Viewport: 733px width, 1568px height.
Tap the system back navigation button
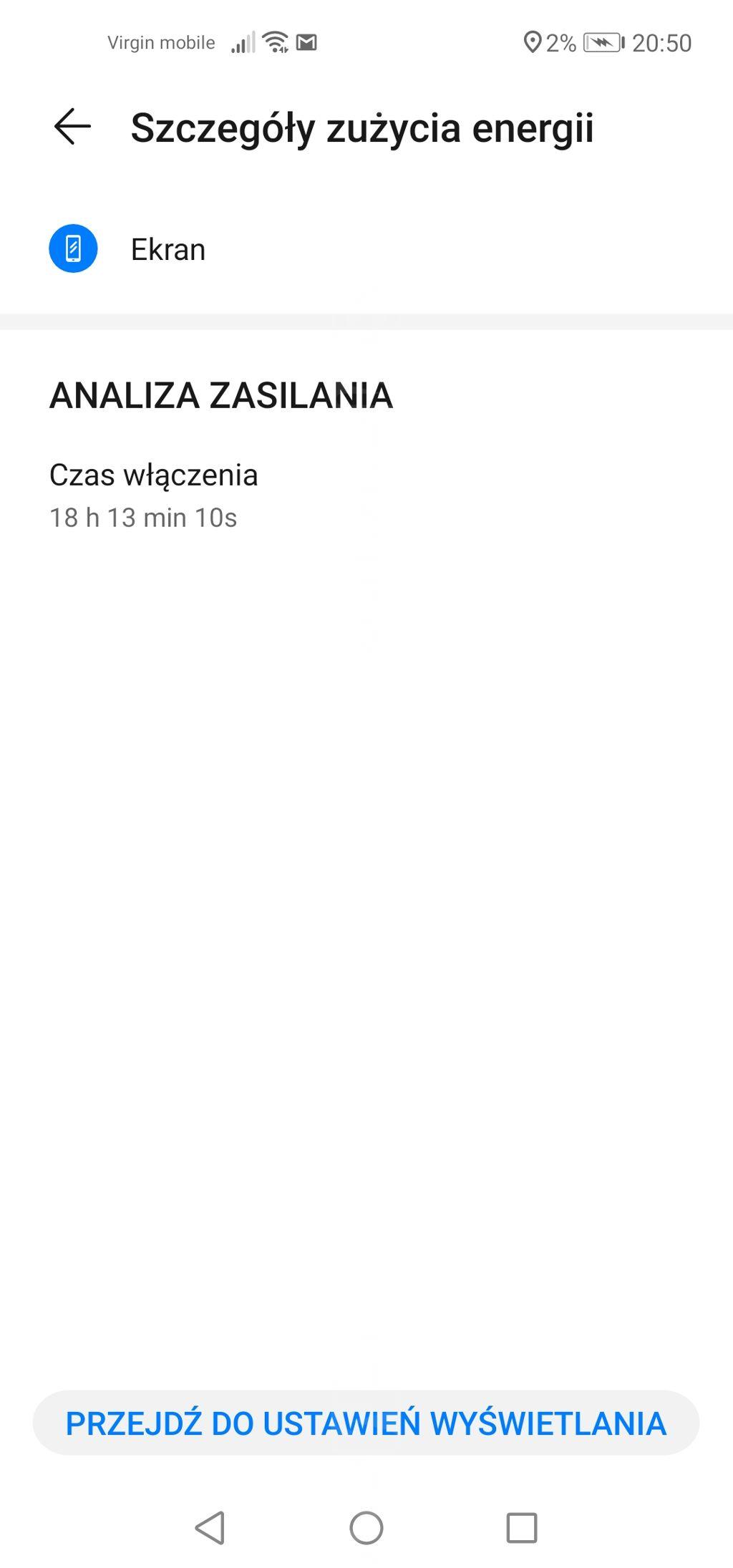tap(210, 1528)
